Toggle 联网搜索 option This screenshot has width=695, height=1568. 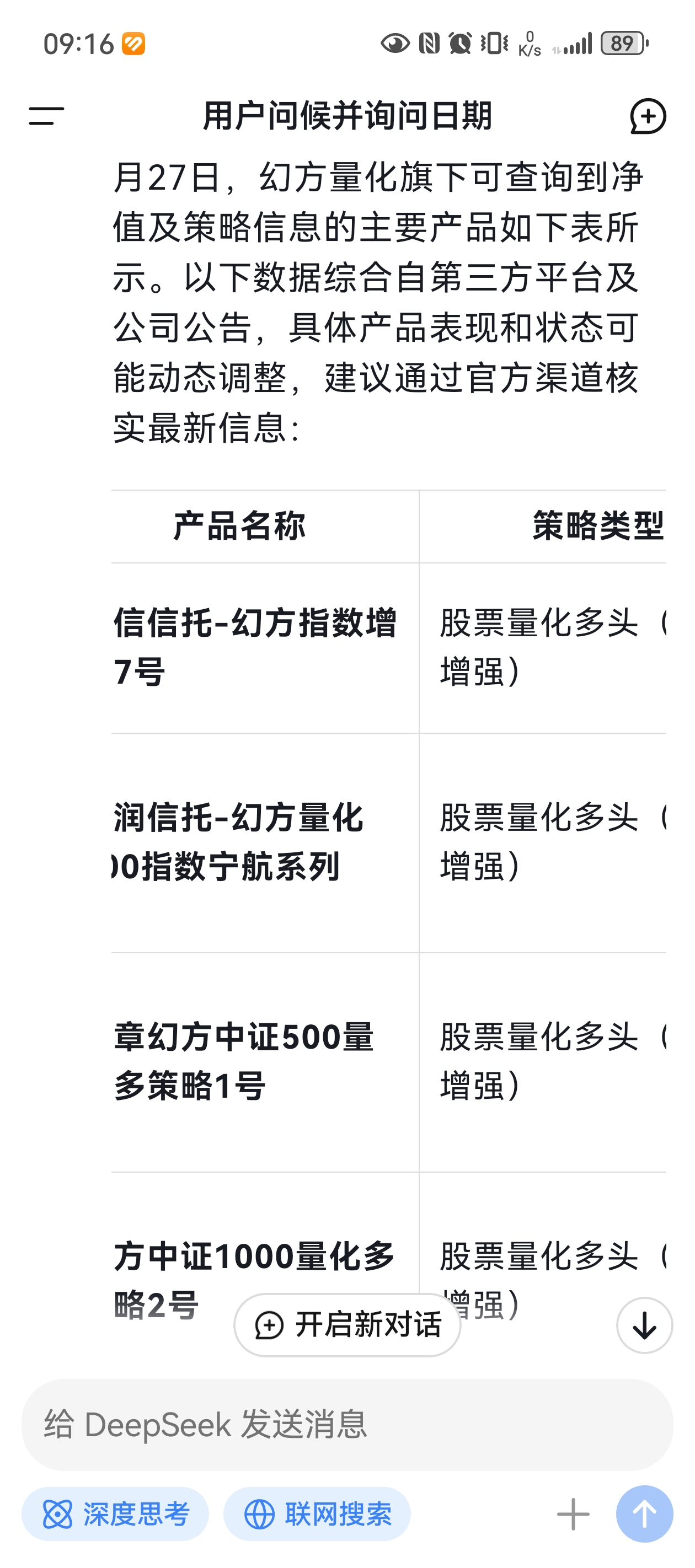pyautogui.click(x=317, y=1514)
